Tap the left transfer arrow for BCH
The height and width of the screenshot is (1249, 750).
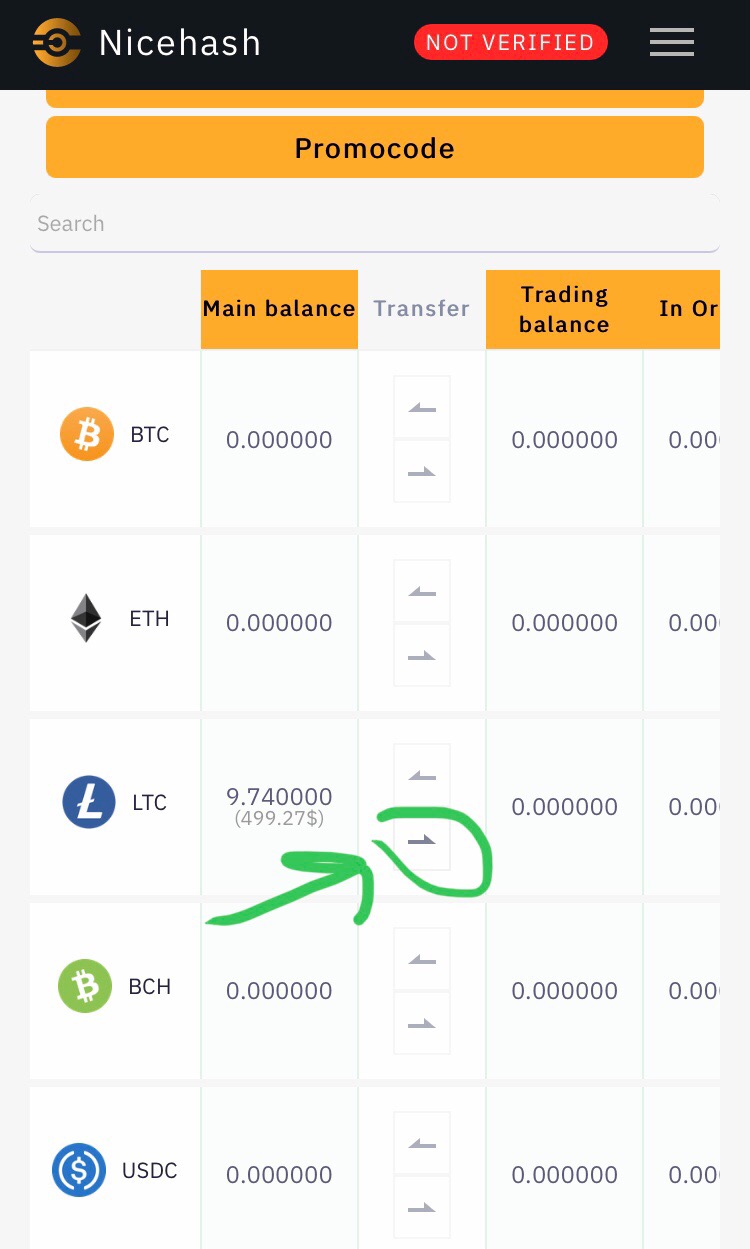[x=422, y=959]
